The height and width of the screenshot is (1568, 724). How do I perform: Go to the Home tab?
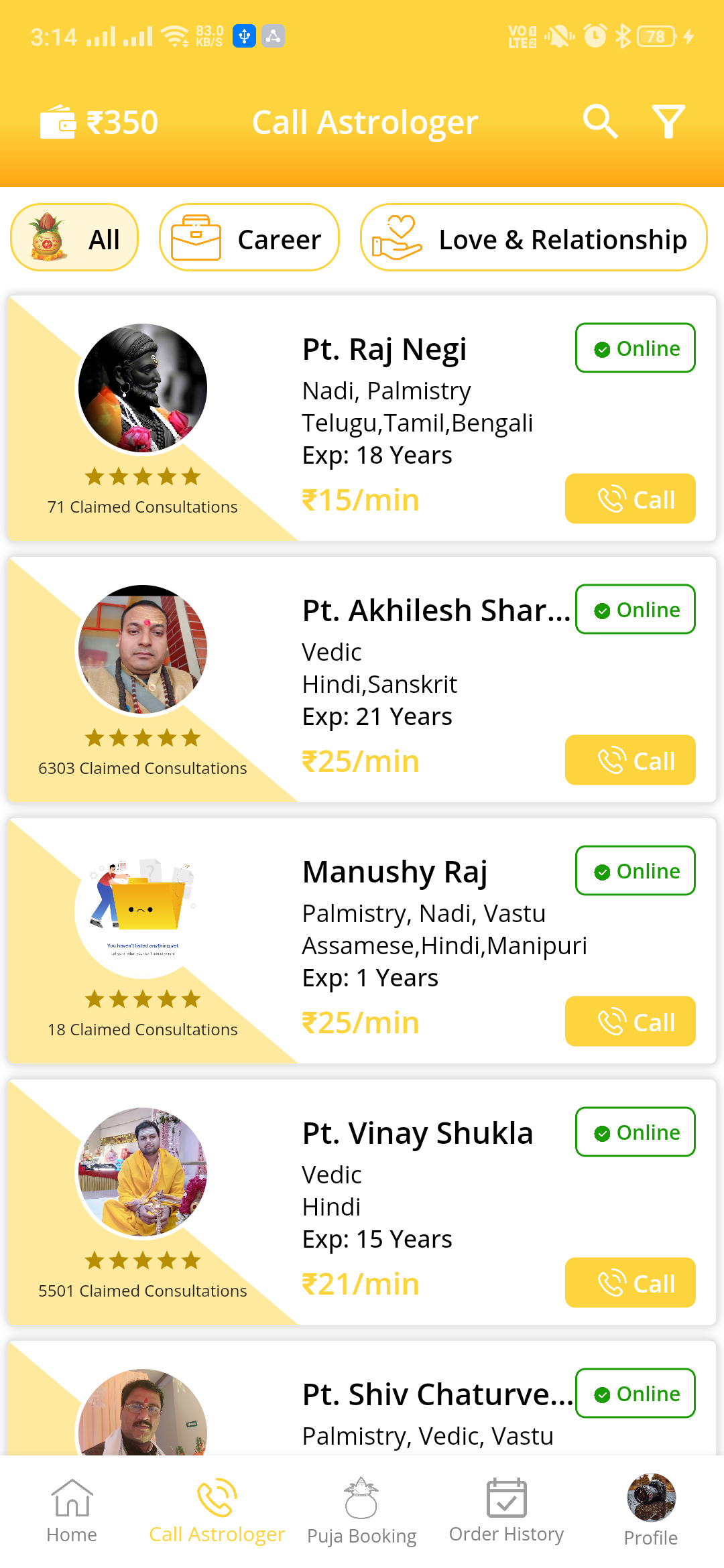point(72,1511)
